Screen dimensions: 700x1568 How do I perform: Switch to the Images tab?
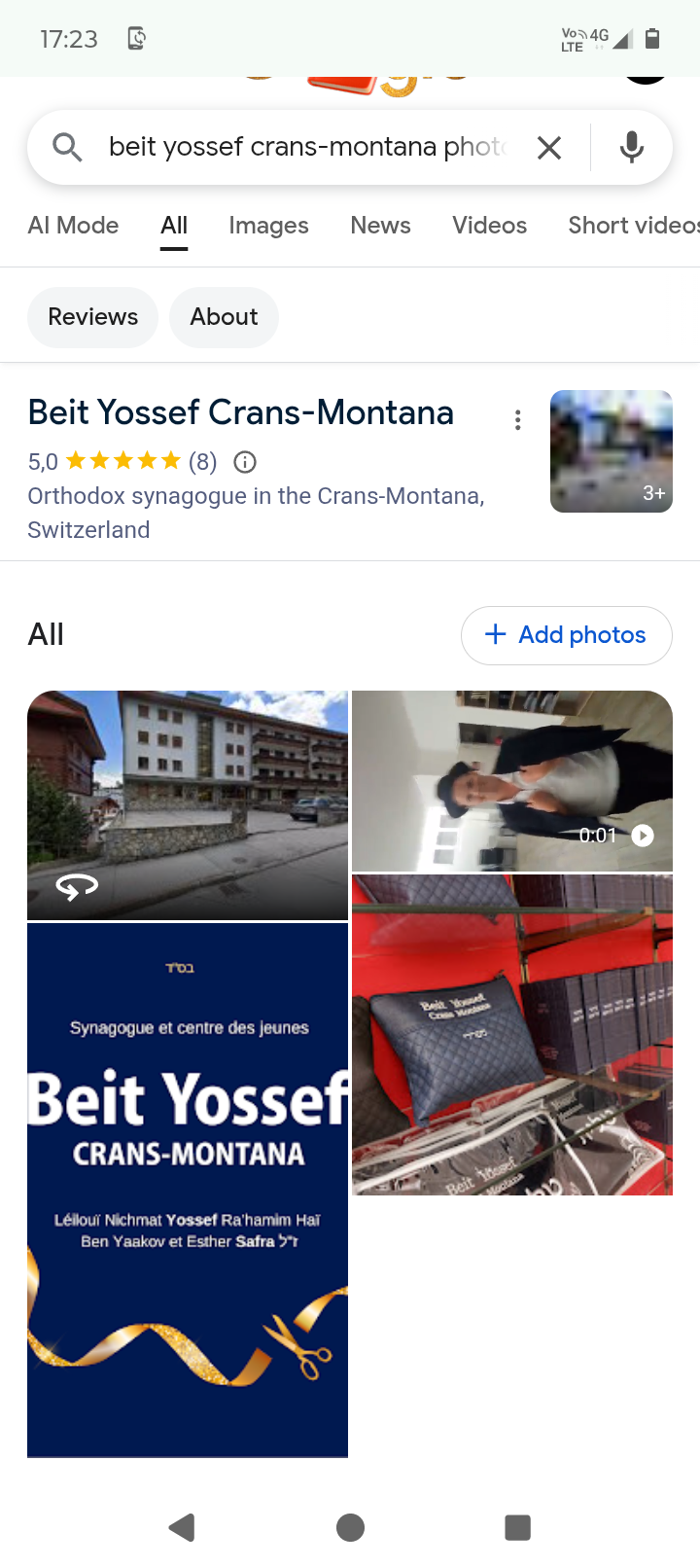[268, 226]
